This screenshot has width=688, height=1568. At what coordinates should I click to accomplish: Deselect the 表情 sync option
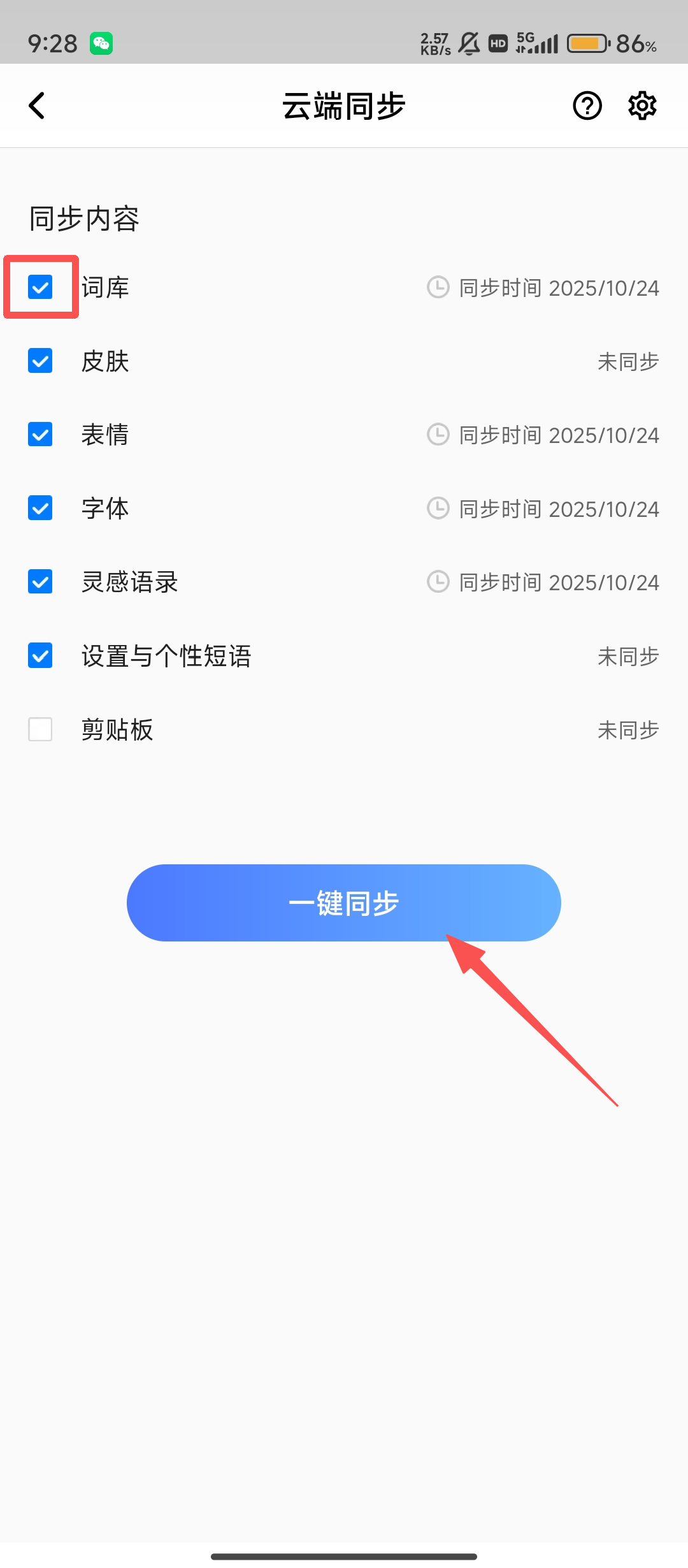[40, 435]
